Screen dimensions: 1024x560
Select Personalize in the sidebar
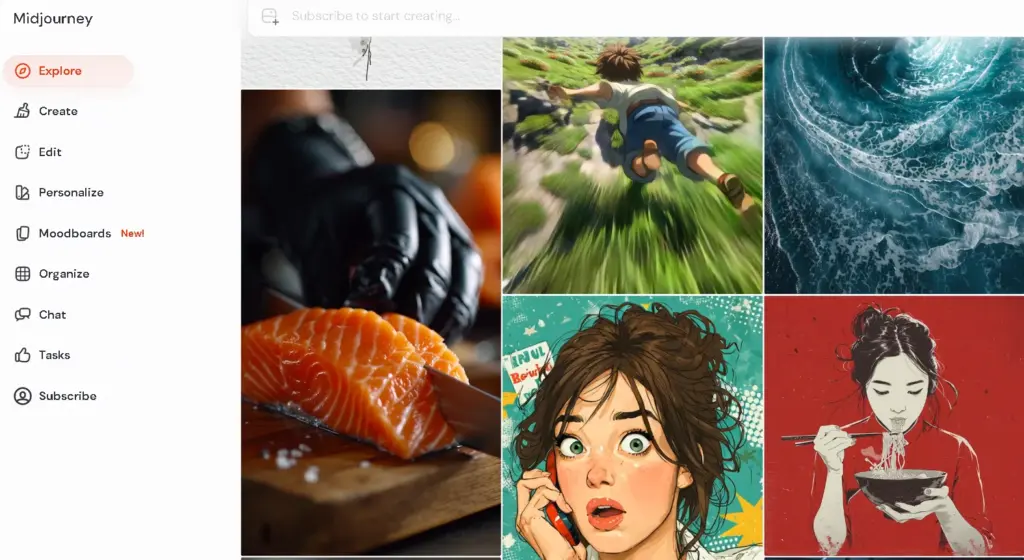coord(70,192)
